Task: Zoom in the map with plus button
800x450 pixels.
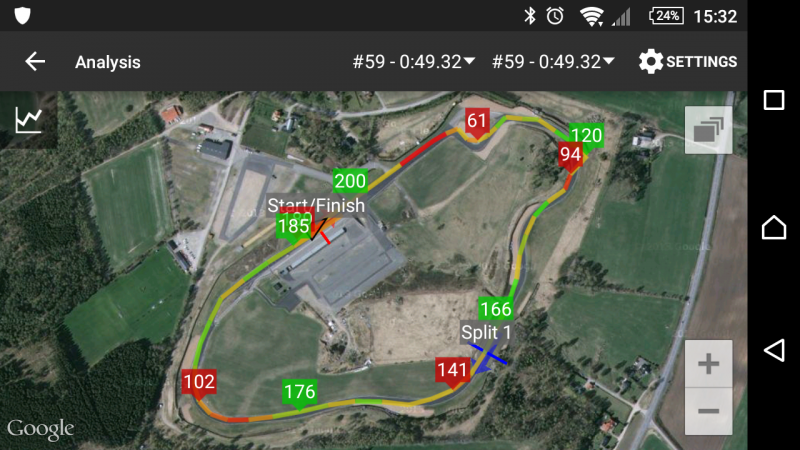Action: pos(708,364)
